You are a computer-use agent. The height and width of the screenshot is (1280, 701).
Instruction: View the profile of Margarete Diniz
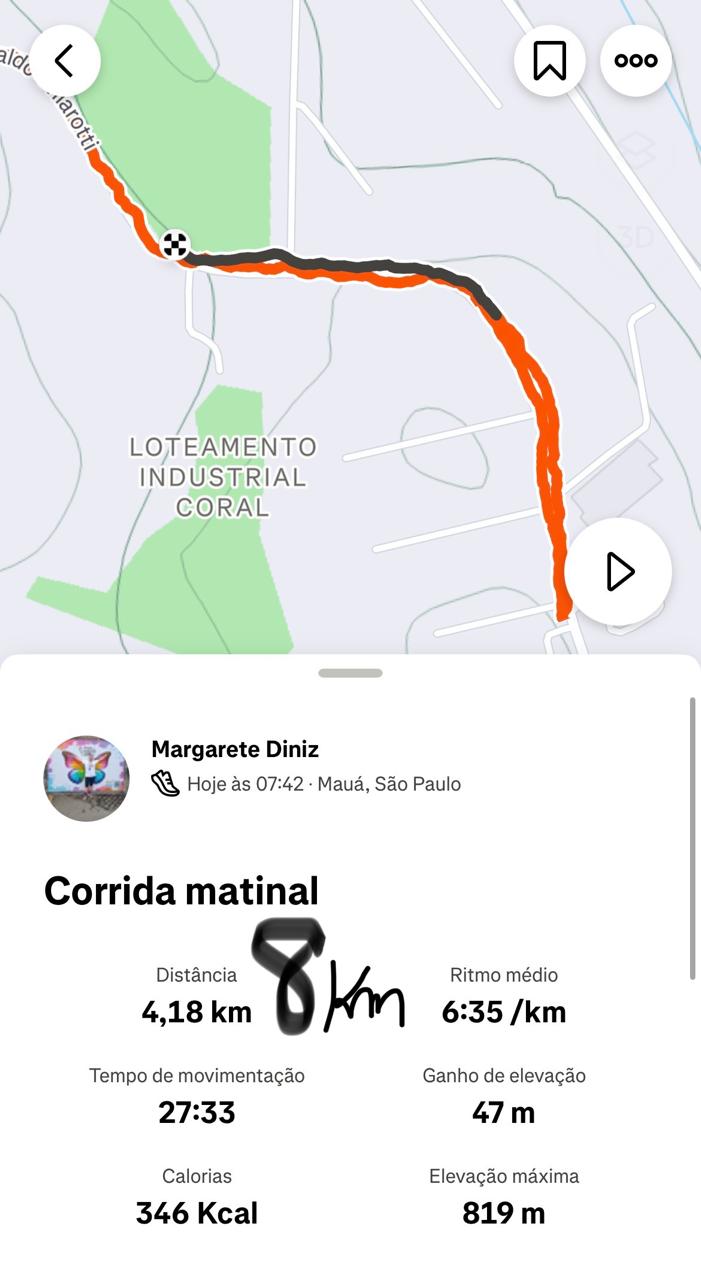[x=235, y=749]
